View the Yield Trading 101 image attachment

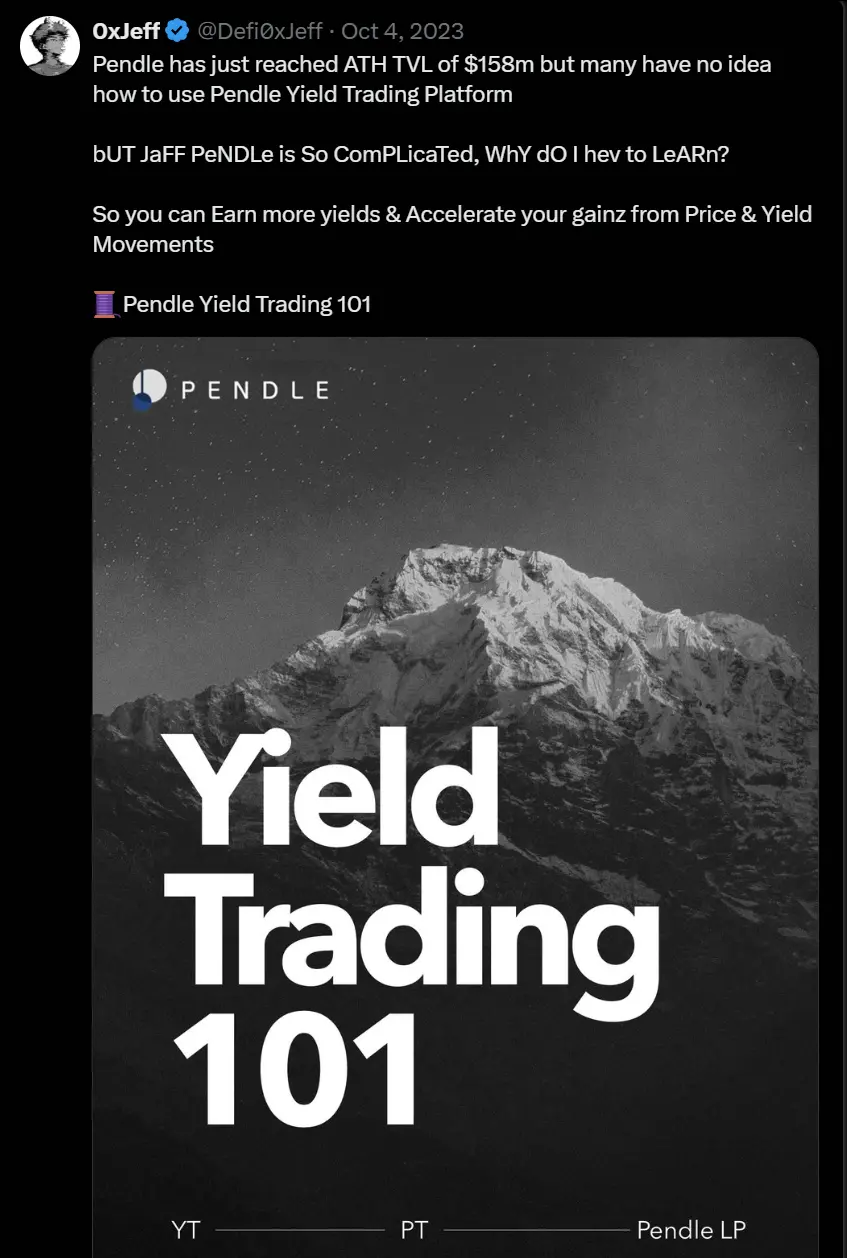point(455,800)
